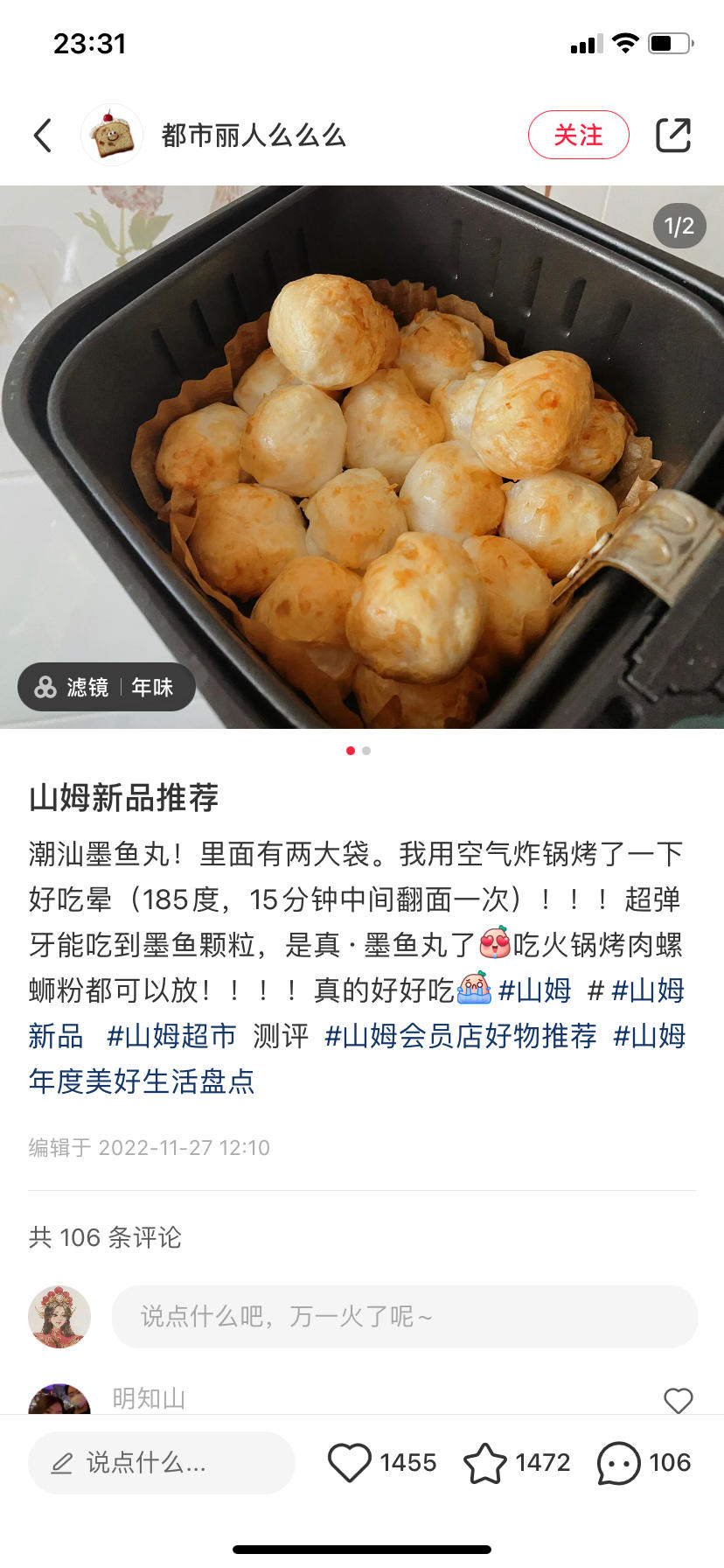Screen dimensions: 724x1568
Task: Open the fish ball photo fullscreen
Action: (362, 455)
